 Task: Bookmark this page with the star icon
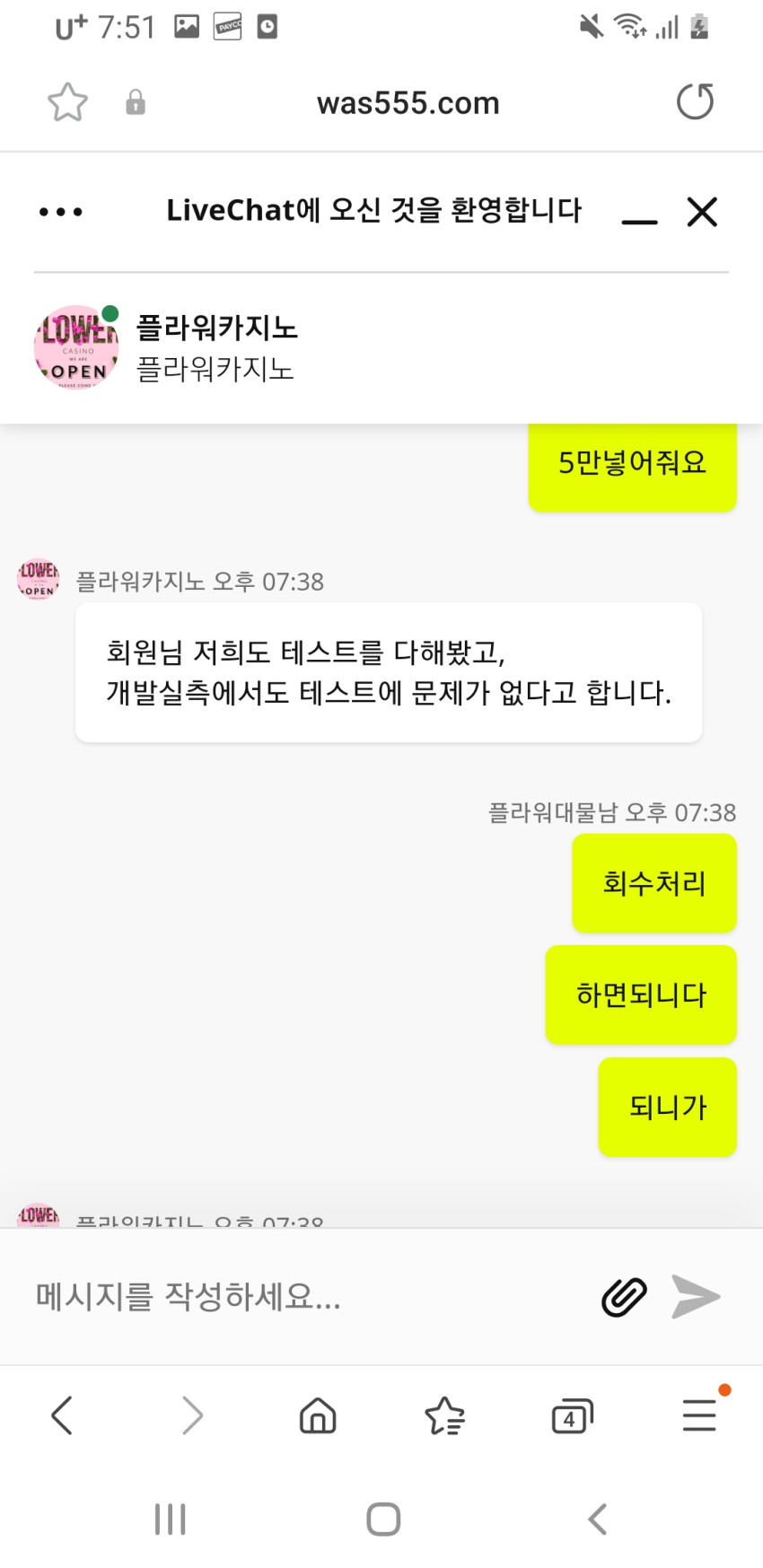[67, 102]
